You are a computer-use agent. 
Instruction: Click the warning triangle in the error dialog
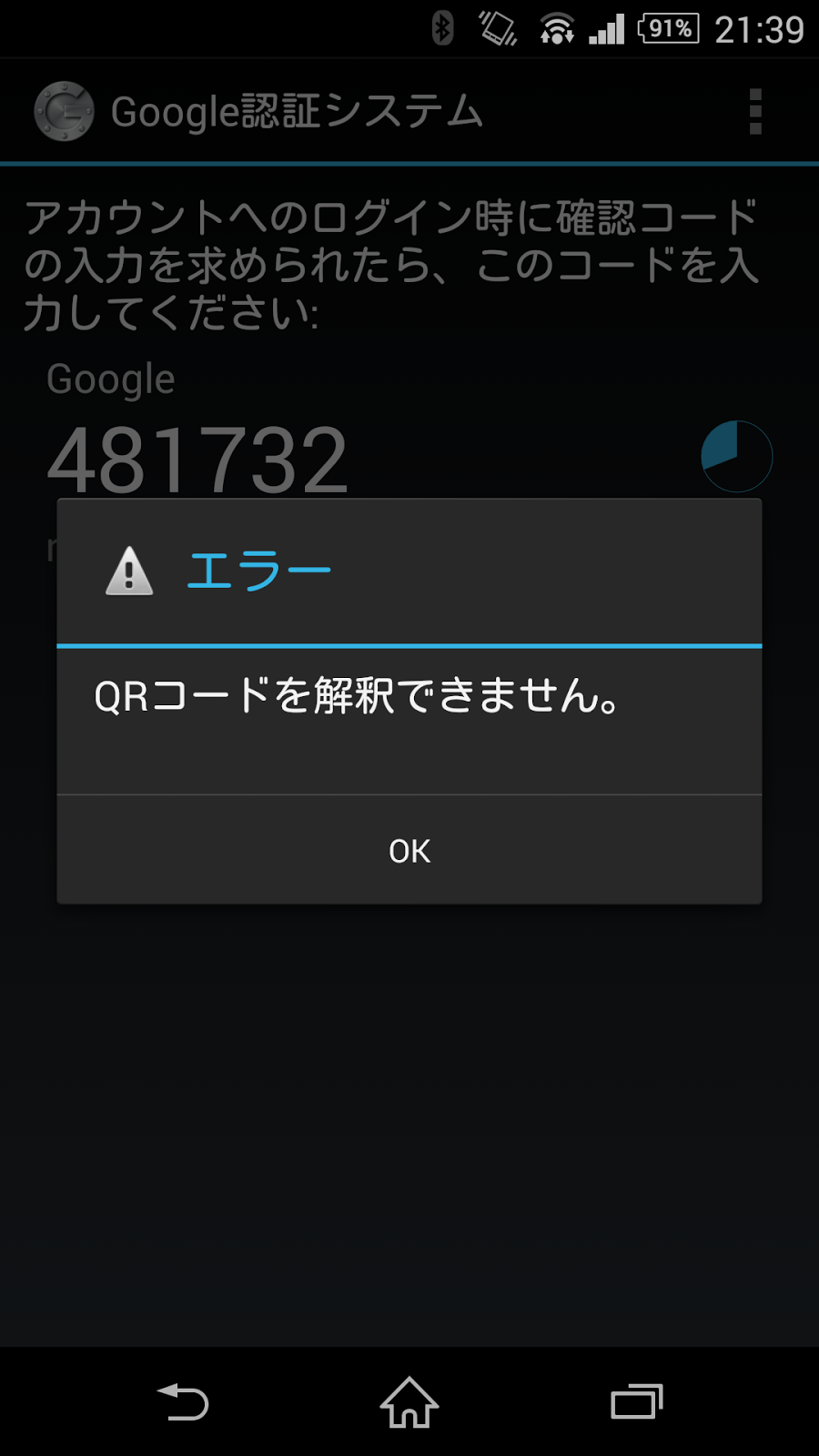128,571
